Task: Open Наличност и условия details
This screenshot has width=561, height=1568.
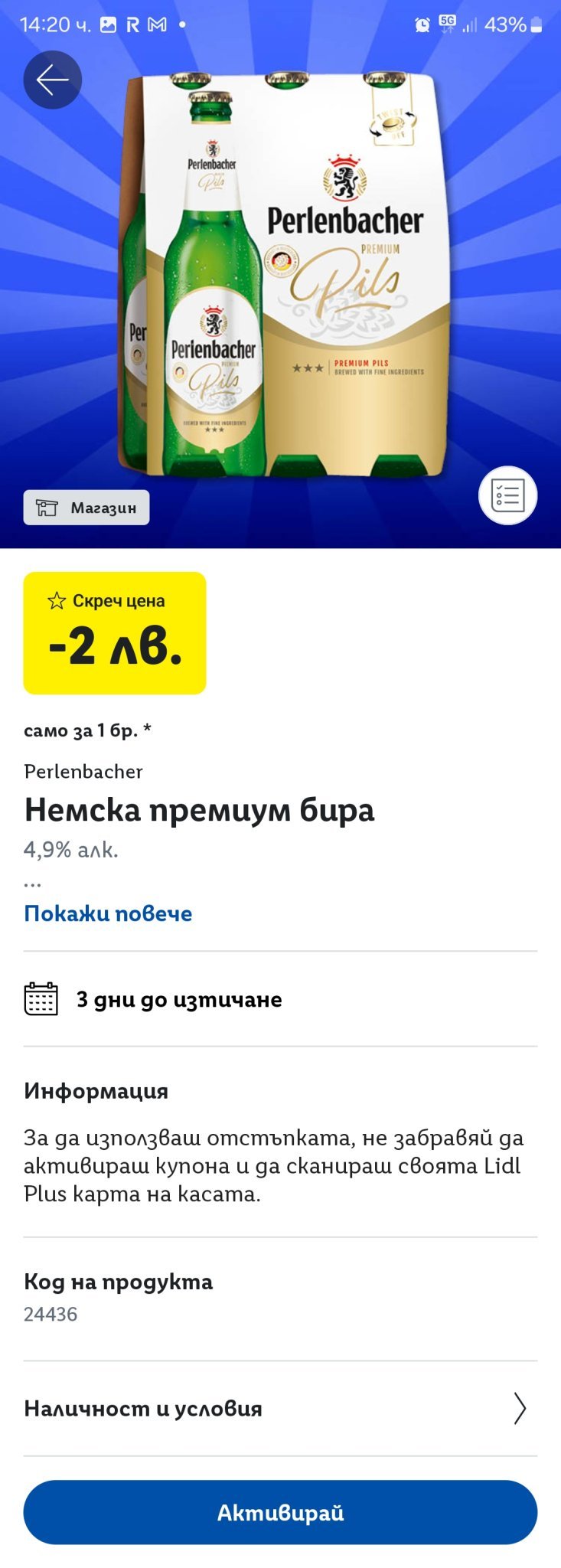Action: pyautogui.click(x=280, y=1408)
